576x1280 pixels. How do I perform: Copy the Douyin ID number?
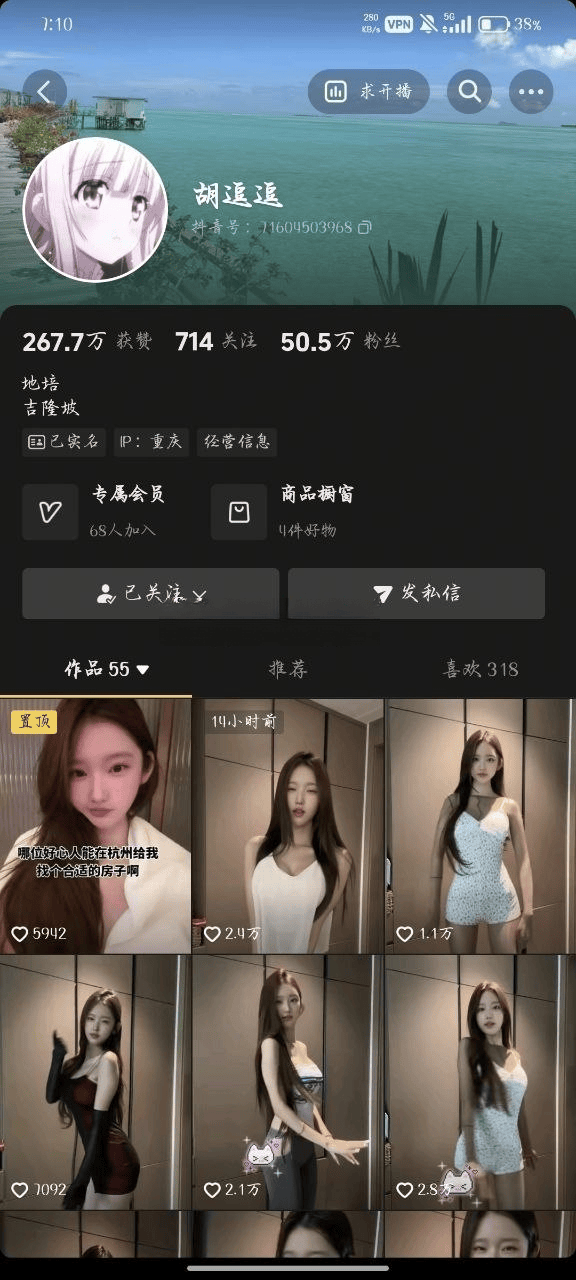point(365,228)
